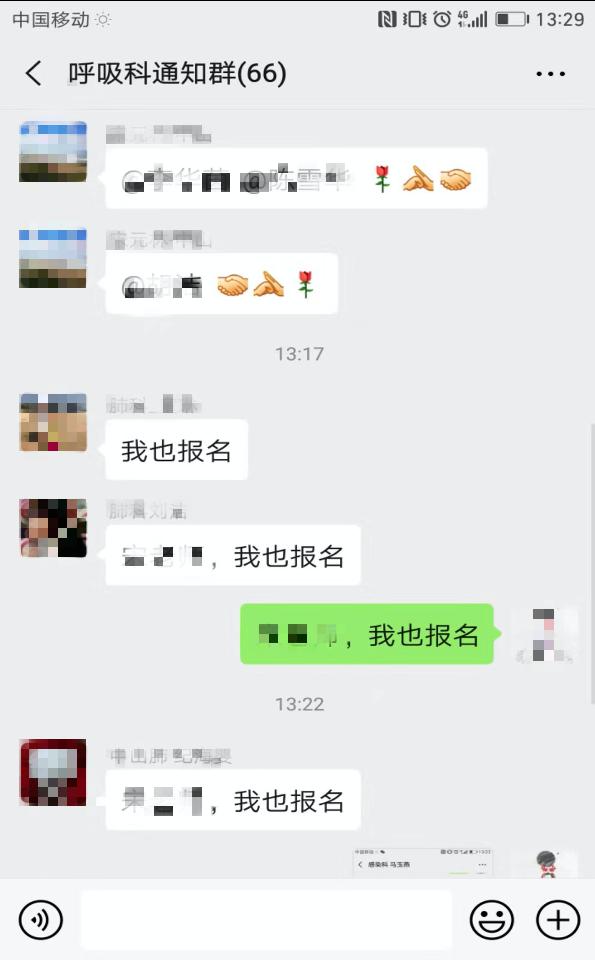Open the plus attachment menu
The height and width of the screenshot is (960, 595).
[x=558, y=920]
